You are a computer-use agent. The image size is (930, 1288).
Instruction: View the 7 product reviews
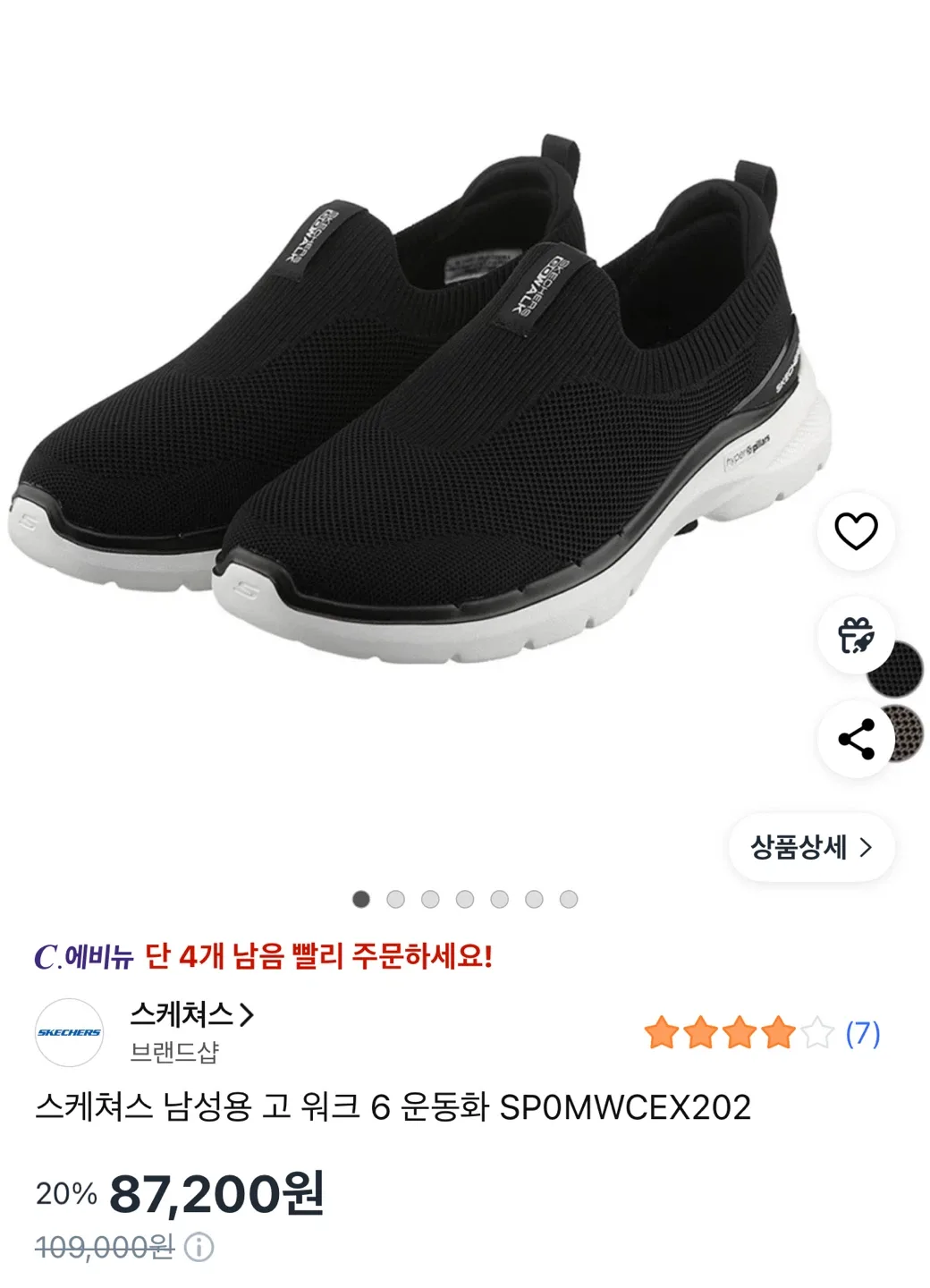point(864,1032)
